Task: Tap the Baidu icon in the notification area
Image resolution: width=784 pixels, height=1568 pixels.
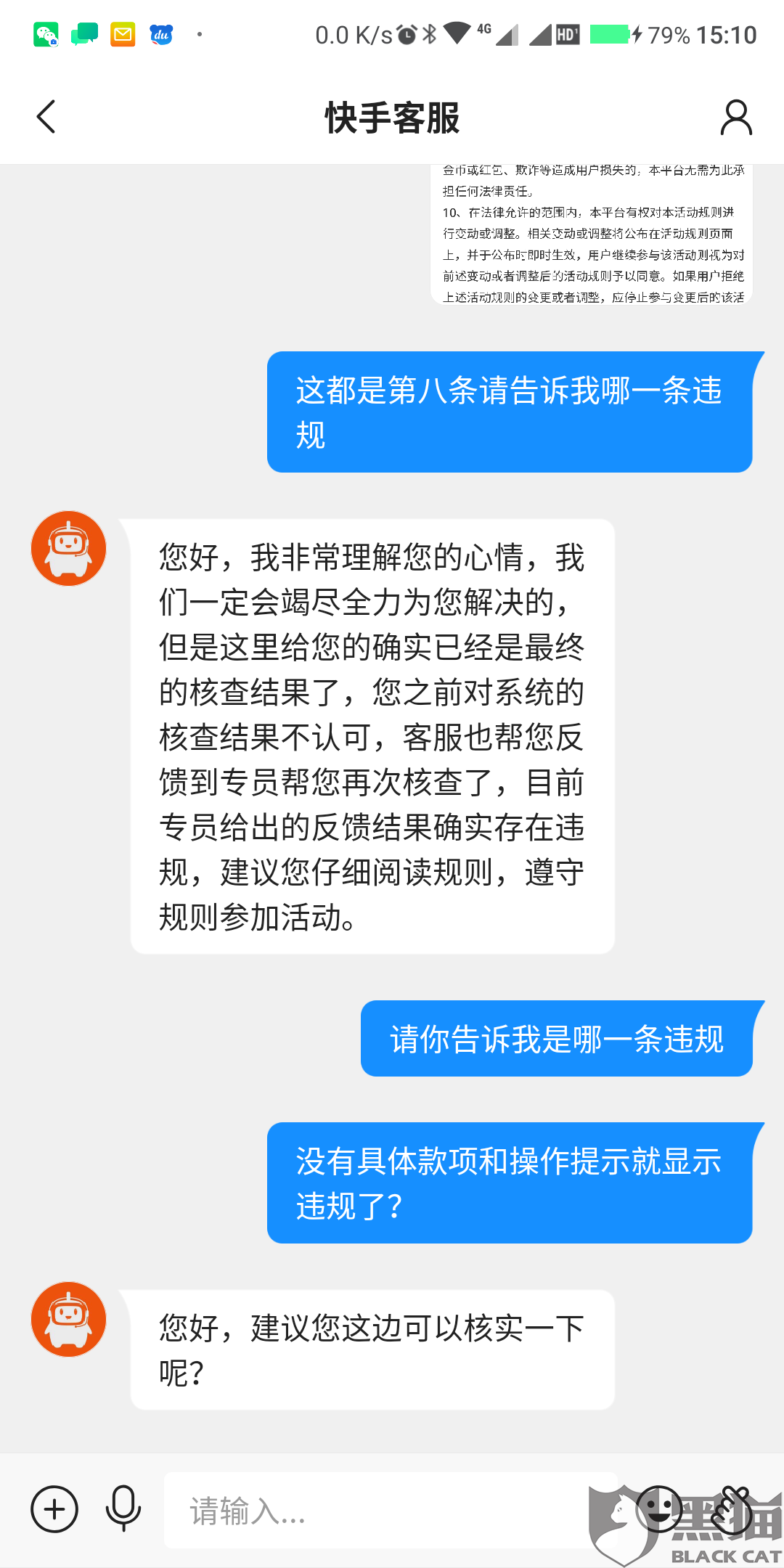Action: 160,33
